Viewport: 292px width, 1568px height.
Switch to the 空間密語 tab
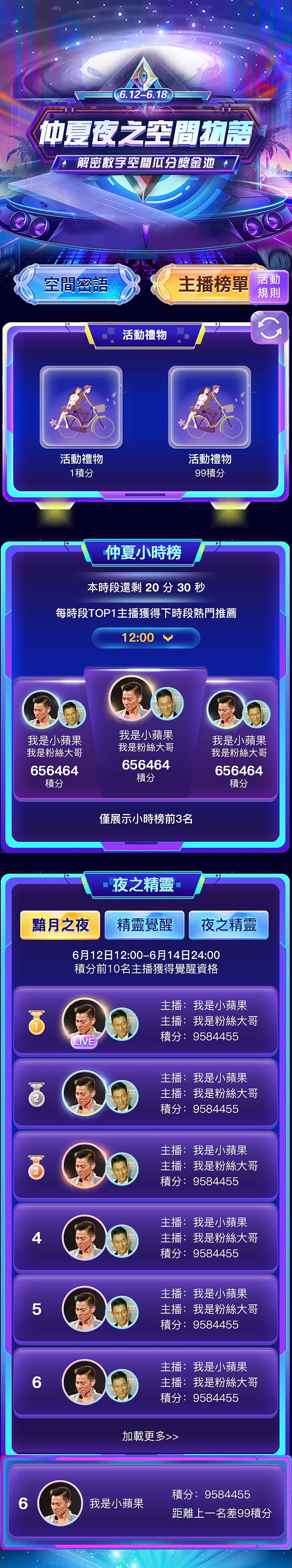(x=77, y=284)
